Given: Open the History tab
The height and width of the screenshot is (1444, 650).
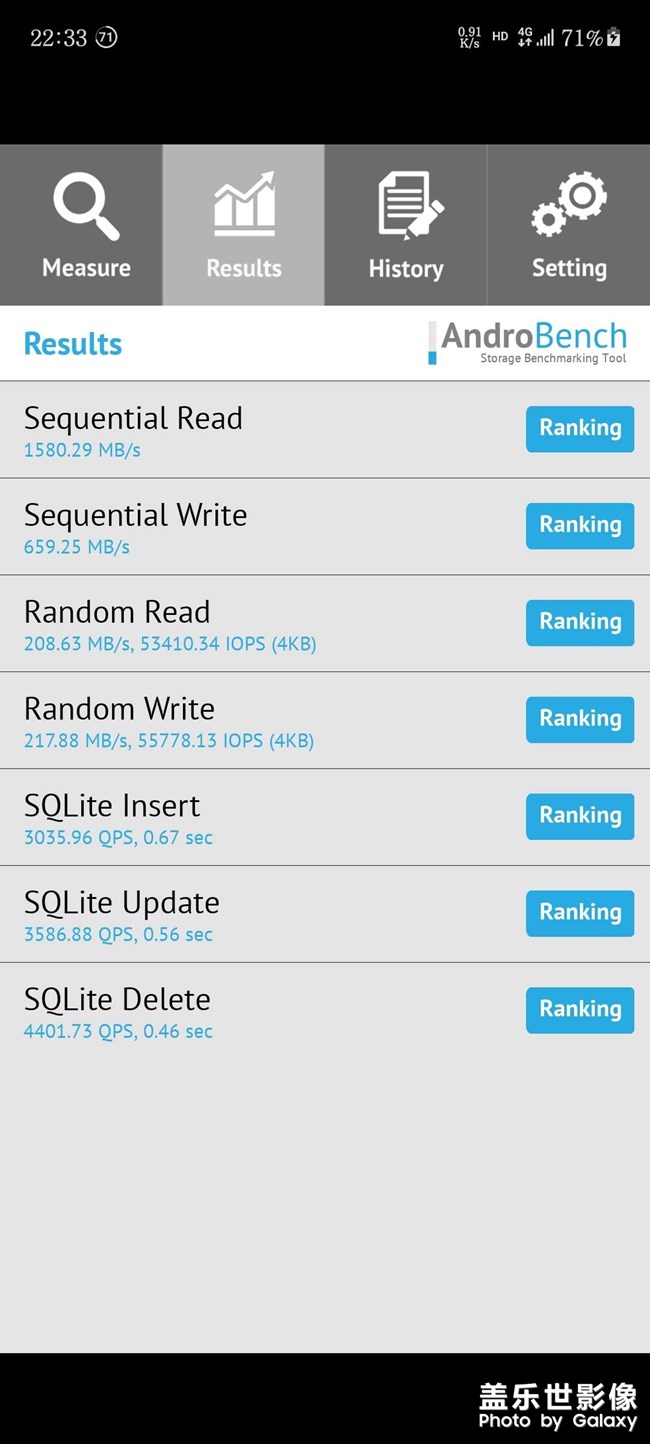Looking at the screenshot, I should tap(406, 226).
